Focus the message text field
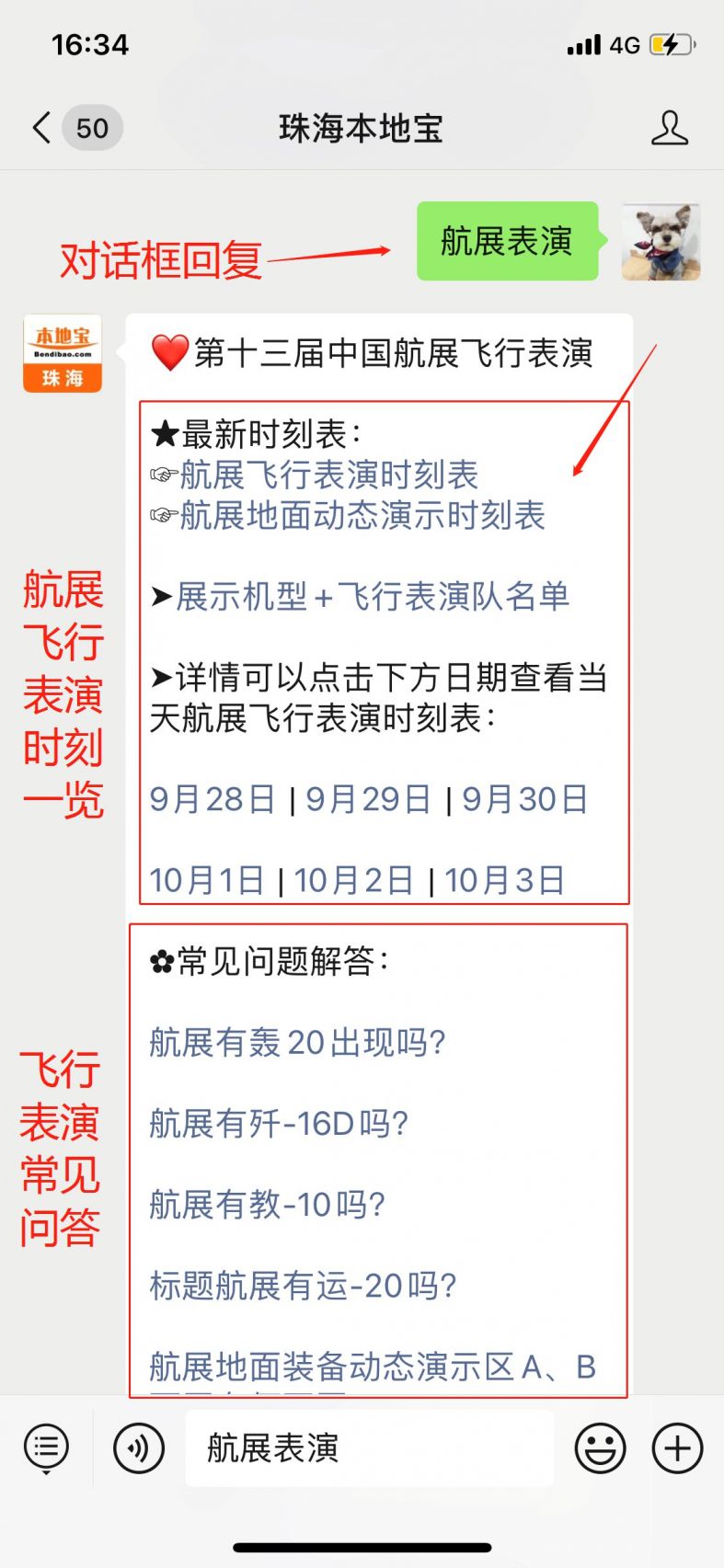The width and height of the screenshot is (724, 1568). (368, 1448)
